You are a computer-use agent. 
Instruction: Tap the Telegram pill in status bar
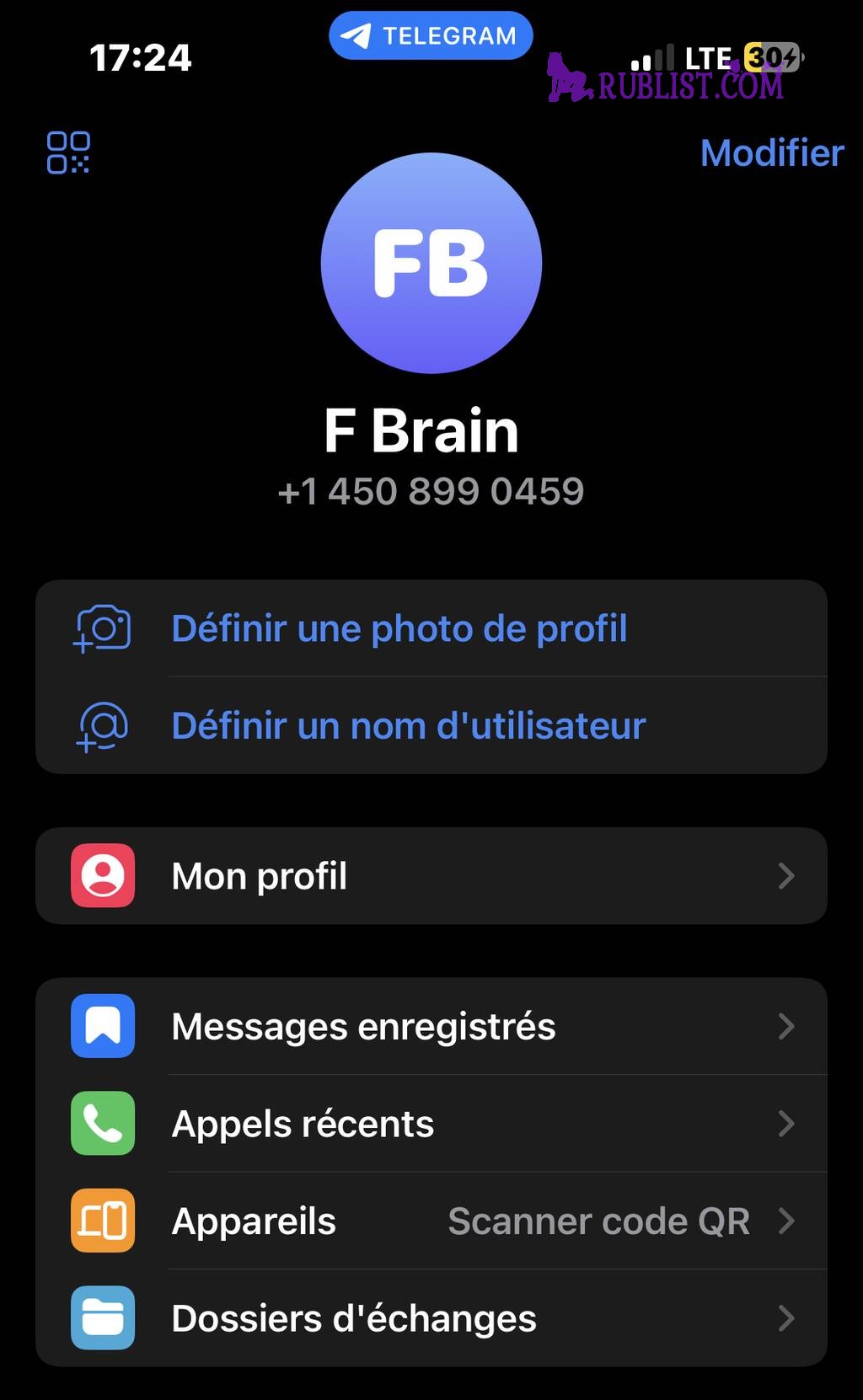tap(431, 35)
